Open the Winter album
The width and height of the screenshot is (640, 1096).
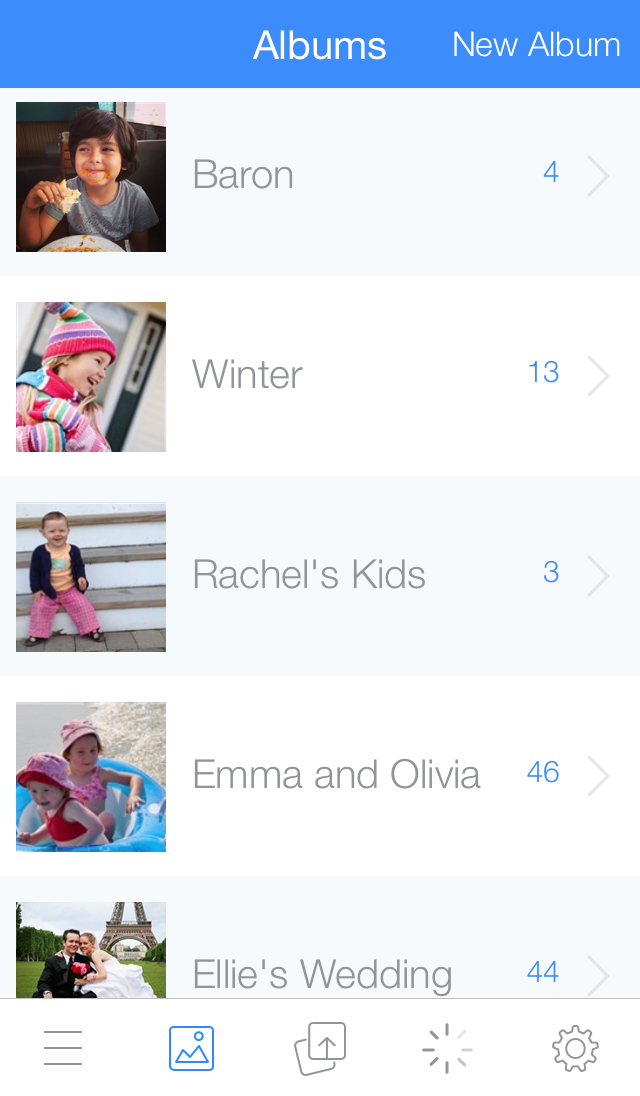point(320,376)
